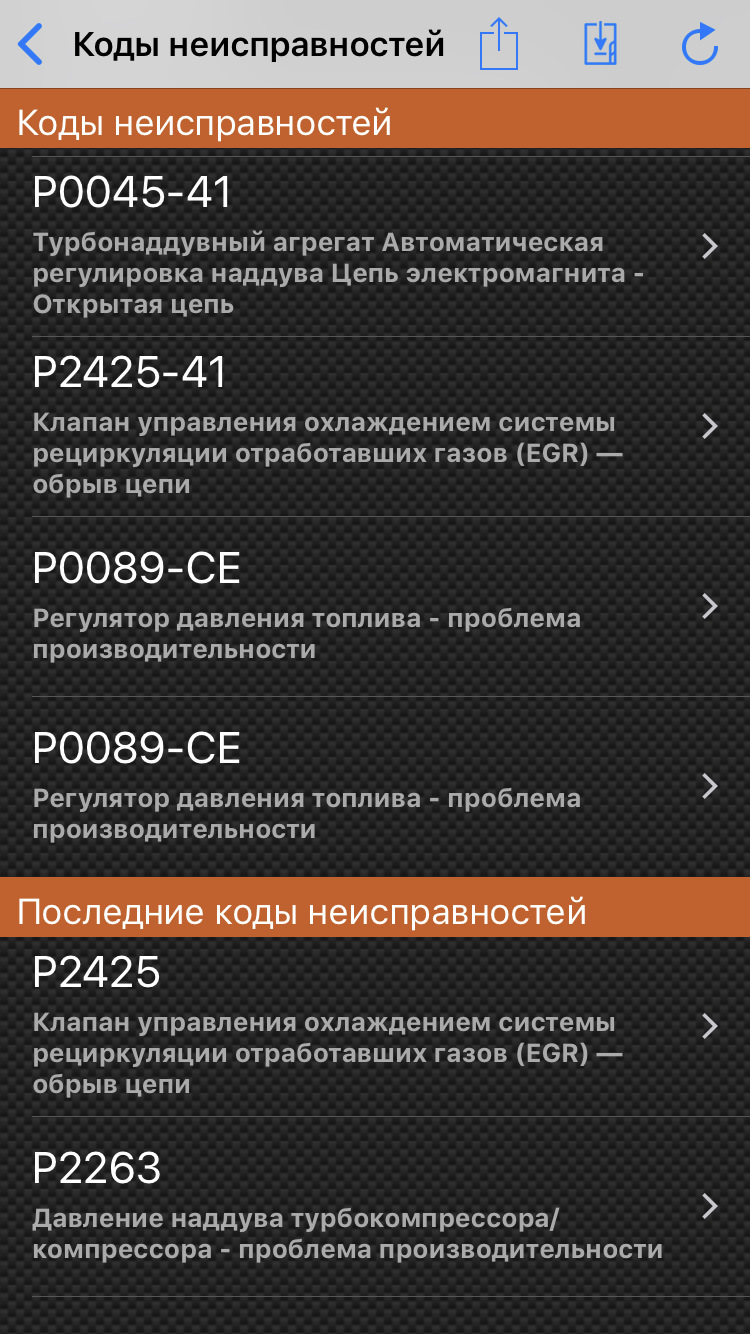Screen dimensions: 750x1334
Task: Refresh the fault codes list
Action: point(699,45)
